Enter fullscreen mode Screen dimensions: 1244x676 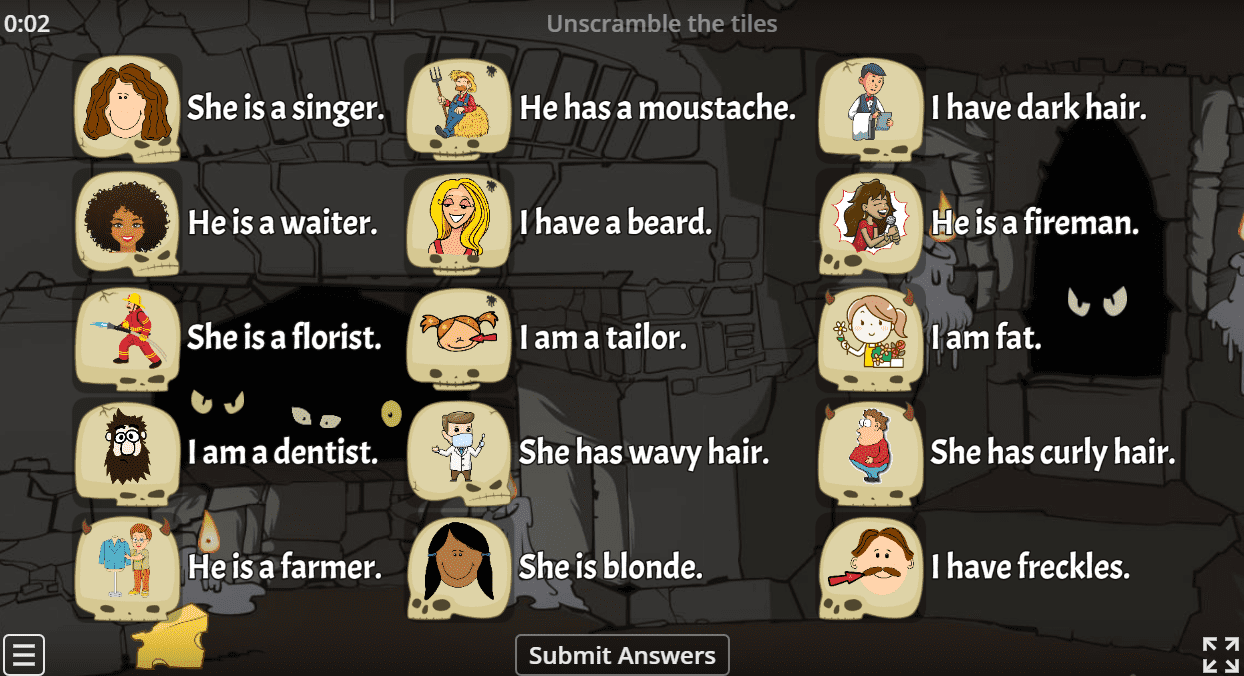tap(1220, 655)
